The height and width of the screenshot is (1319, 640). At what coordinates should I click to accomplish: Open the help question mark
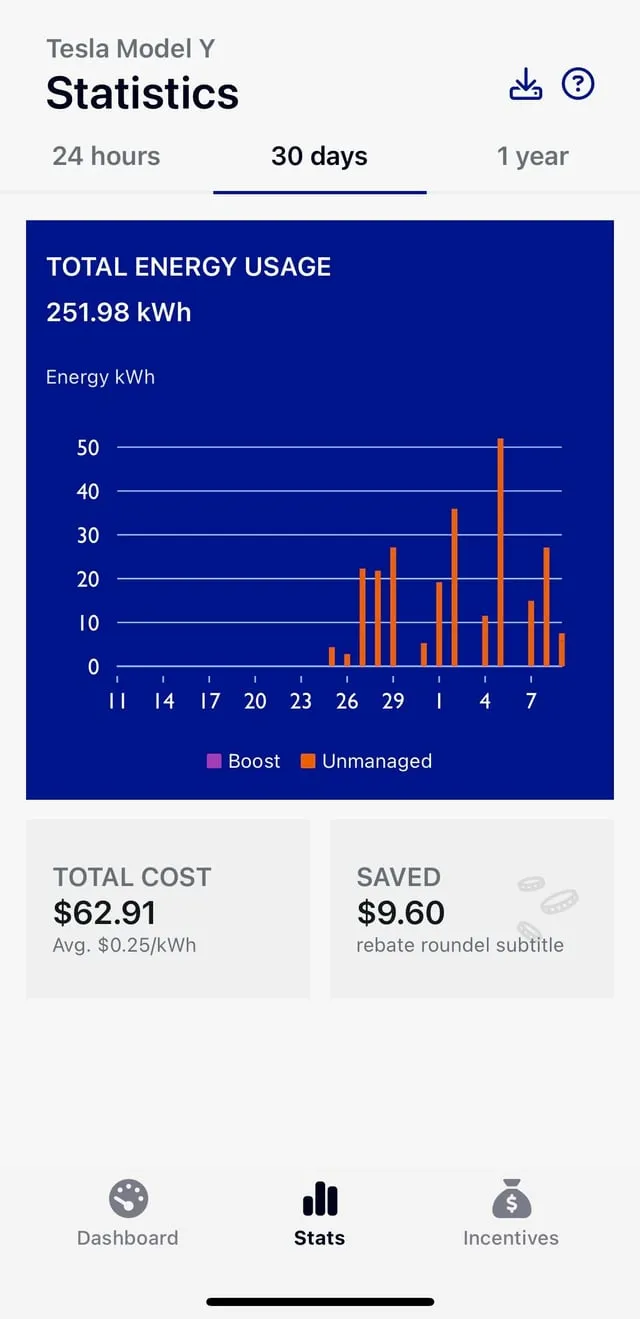coord(578,85)
